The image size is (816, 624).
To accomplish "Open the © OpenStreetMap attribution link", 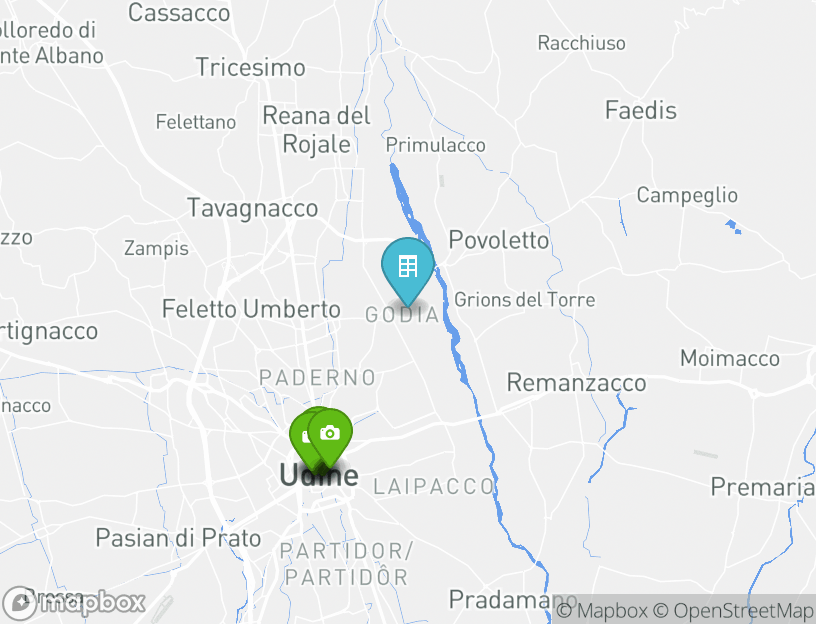I will pyautogui.click(x=734, y=610).
